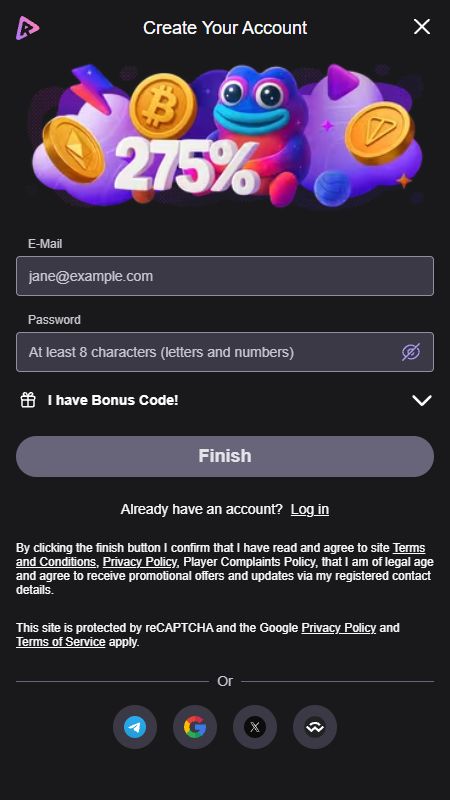This screenshot has width=450, height=800.
Task: Sign up with X
Action: 255,727
